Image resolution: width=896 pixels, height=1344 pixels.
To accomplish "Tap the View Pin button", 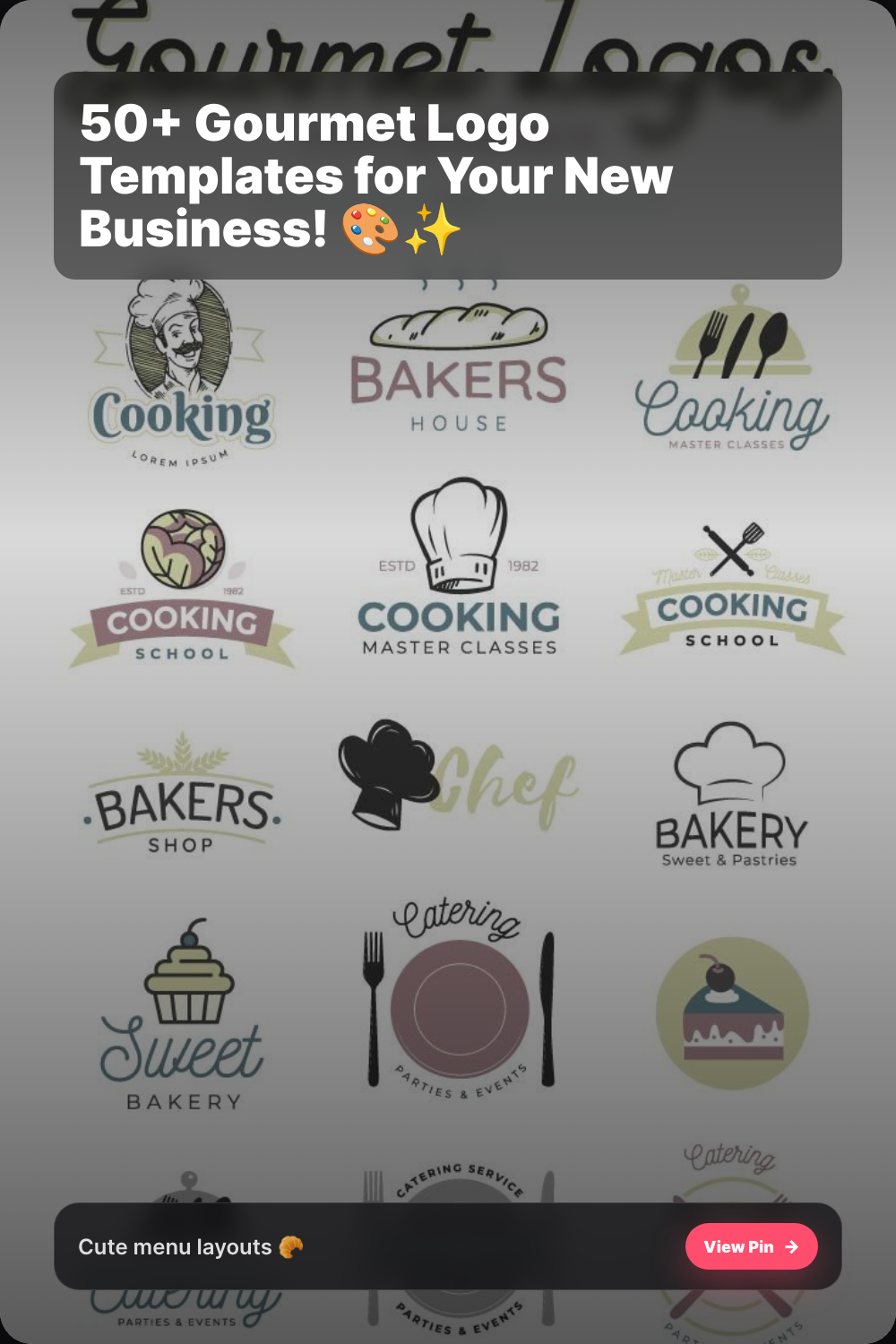I will coord(751,1246).
